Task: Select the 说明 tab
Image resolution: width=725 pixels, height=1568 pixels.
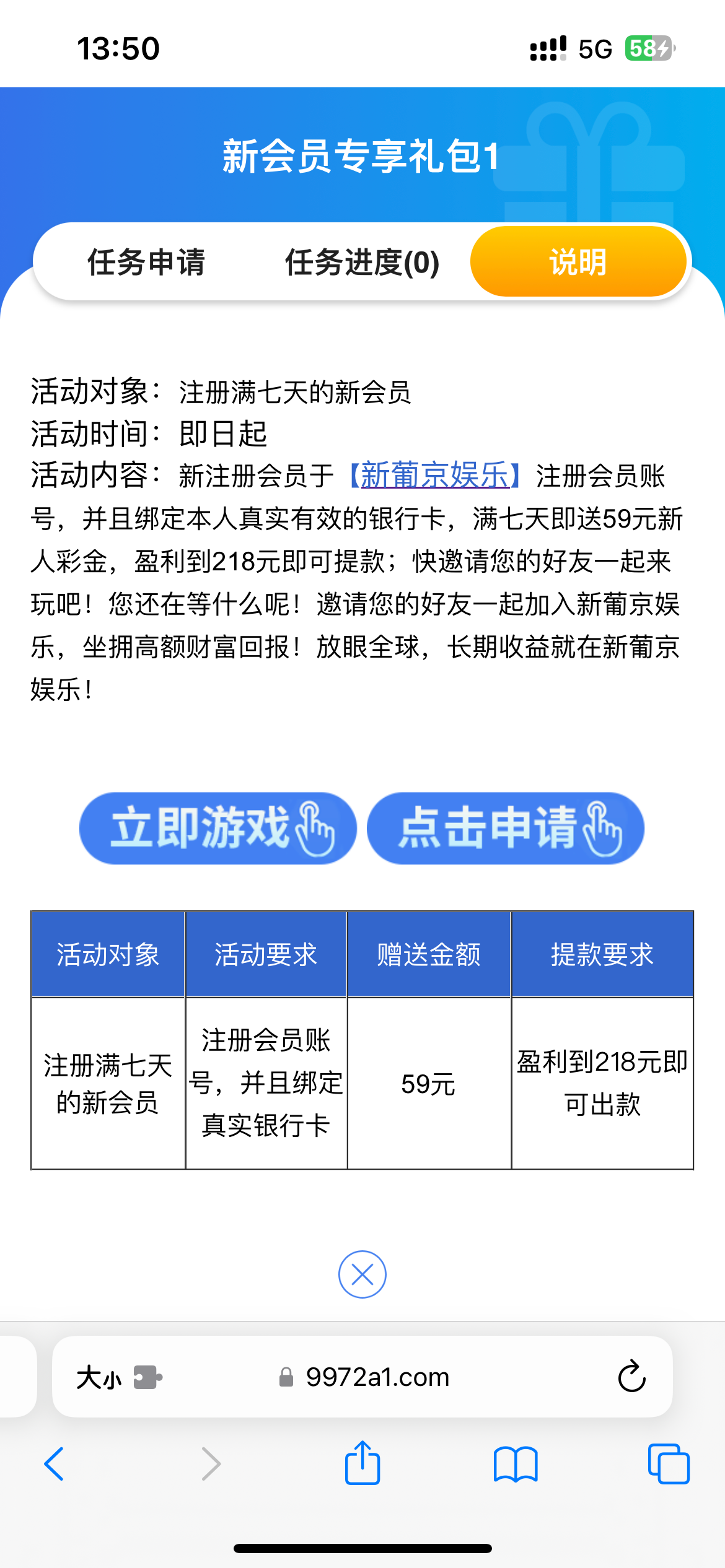Action: [578, 262]
